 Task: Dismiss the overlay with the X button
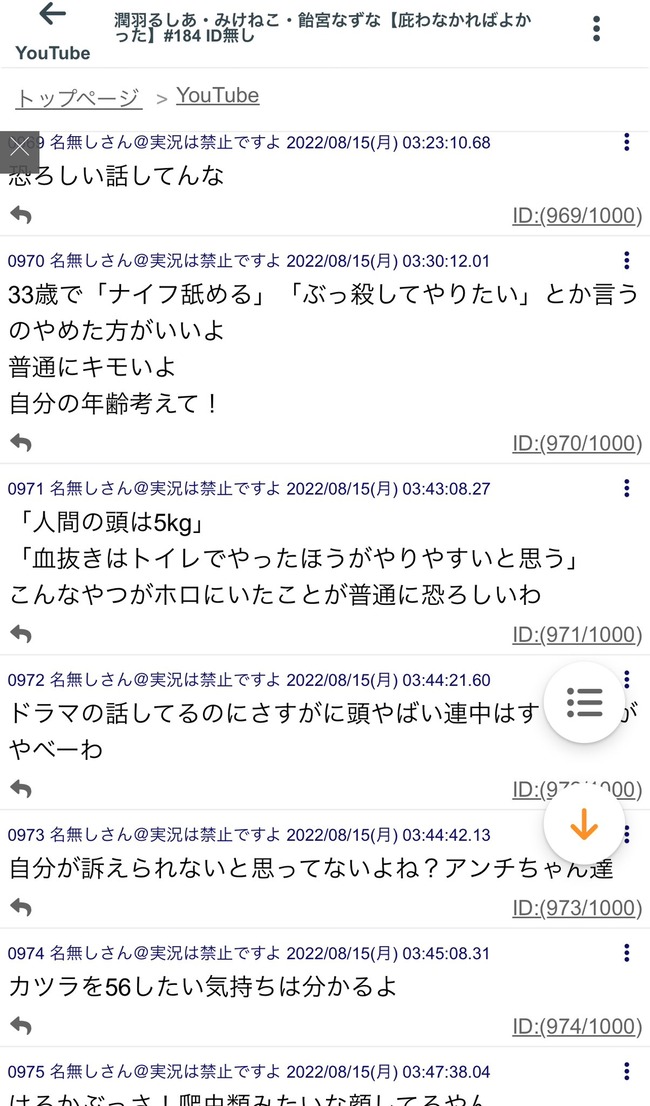20,150
